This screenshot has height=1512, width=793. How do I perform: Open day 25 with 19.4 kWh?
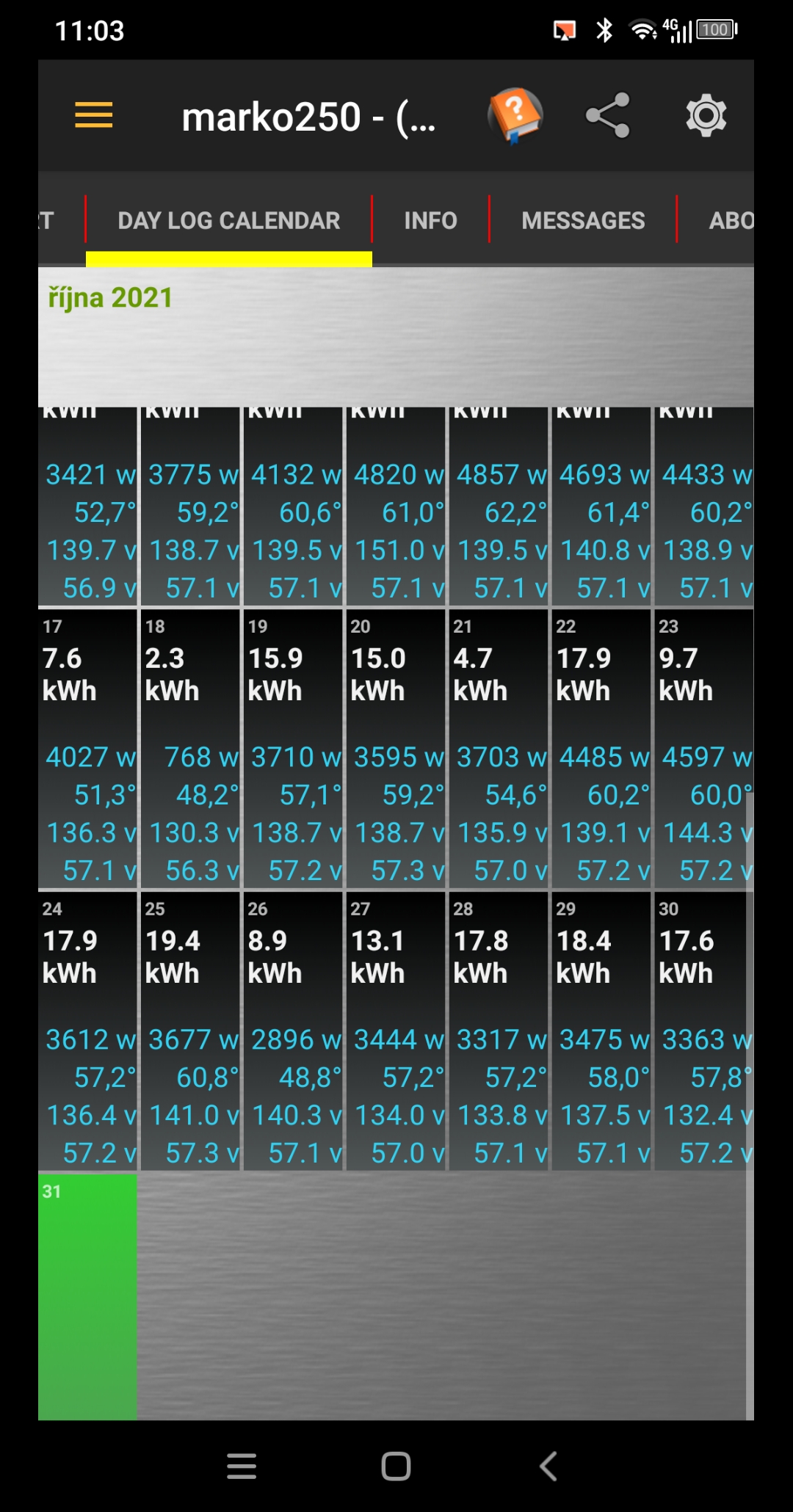tap(191, 1032)
